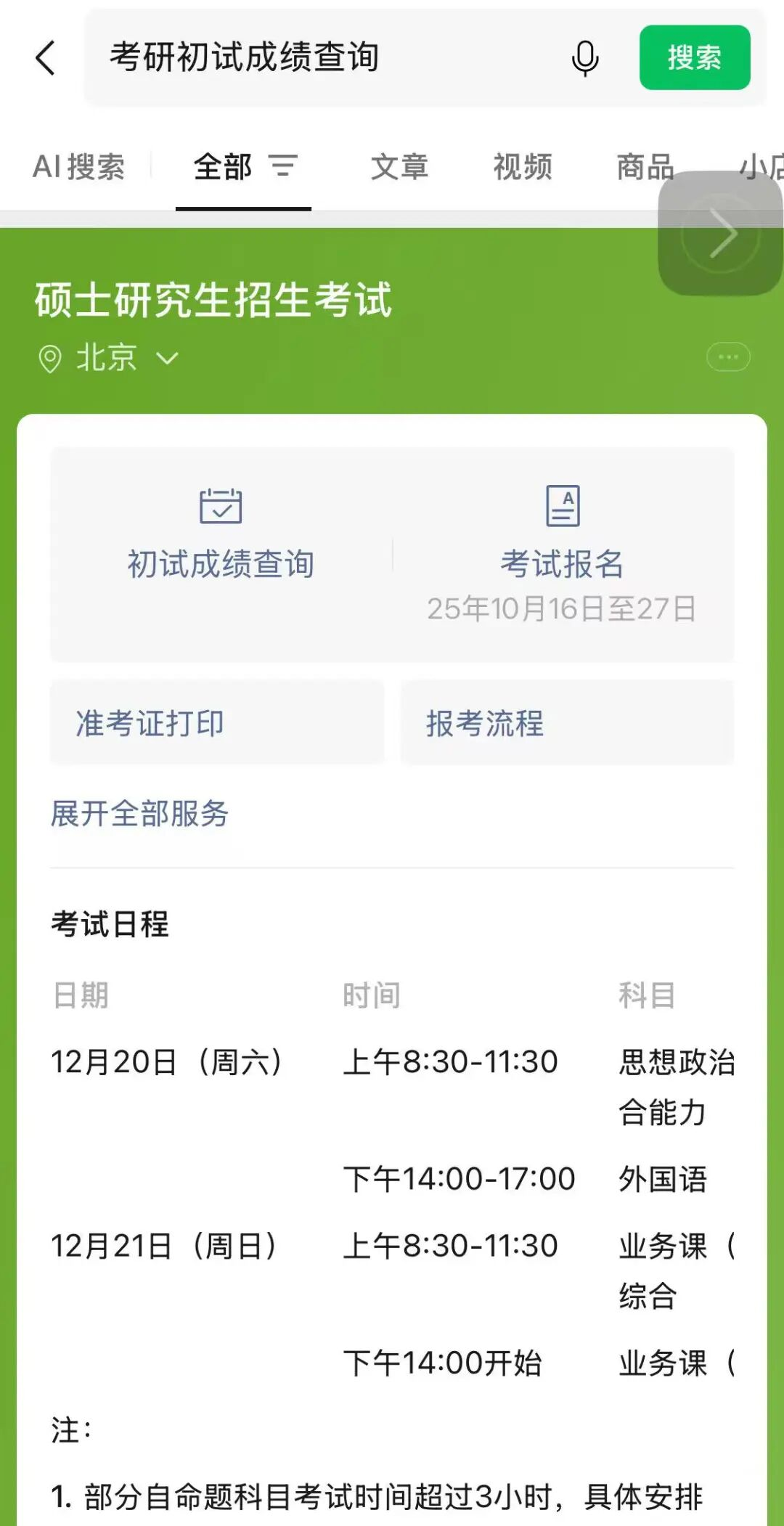
Task: Switch to the 视频 tab
Action: [x=523, y=166]
